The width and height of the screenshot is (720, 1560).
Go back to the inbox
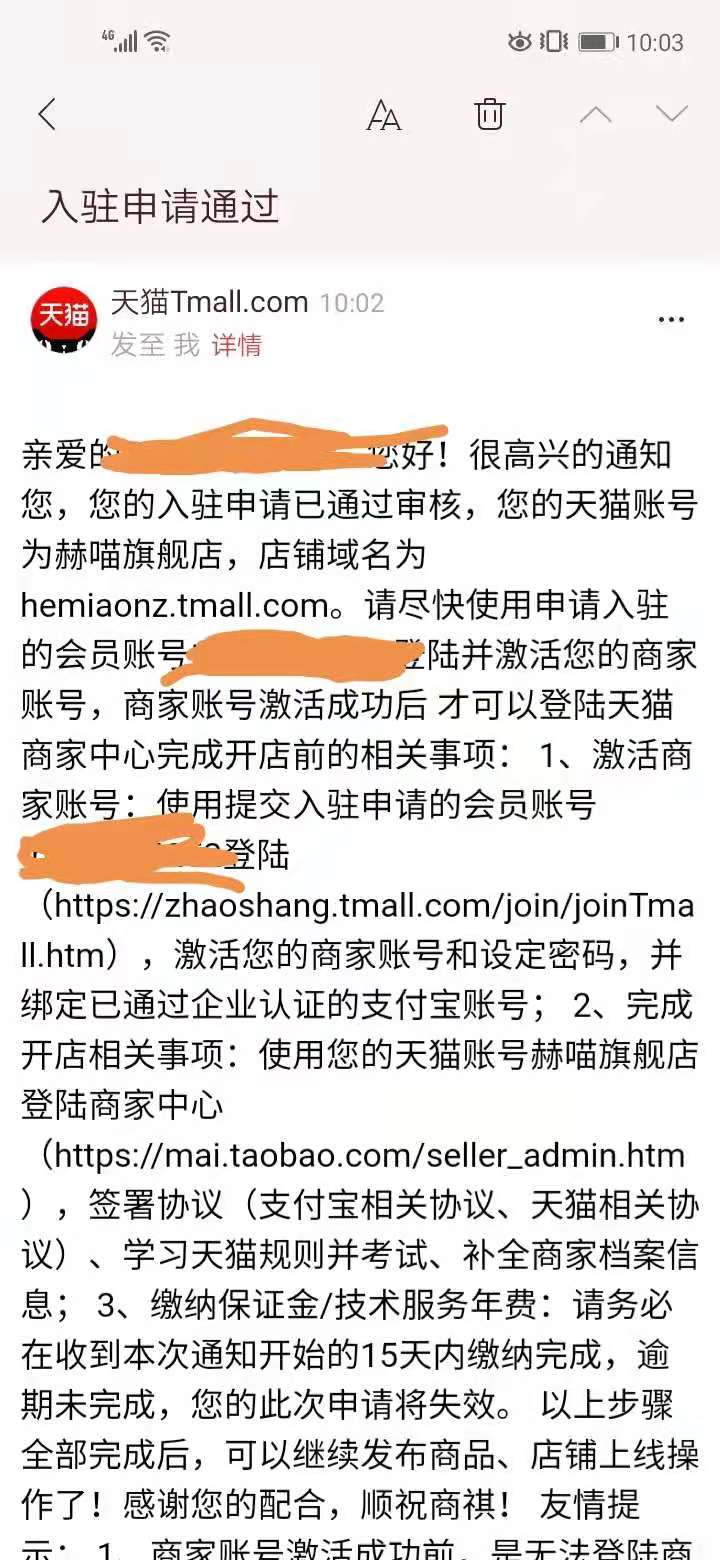[47, 115]
